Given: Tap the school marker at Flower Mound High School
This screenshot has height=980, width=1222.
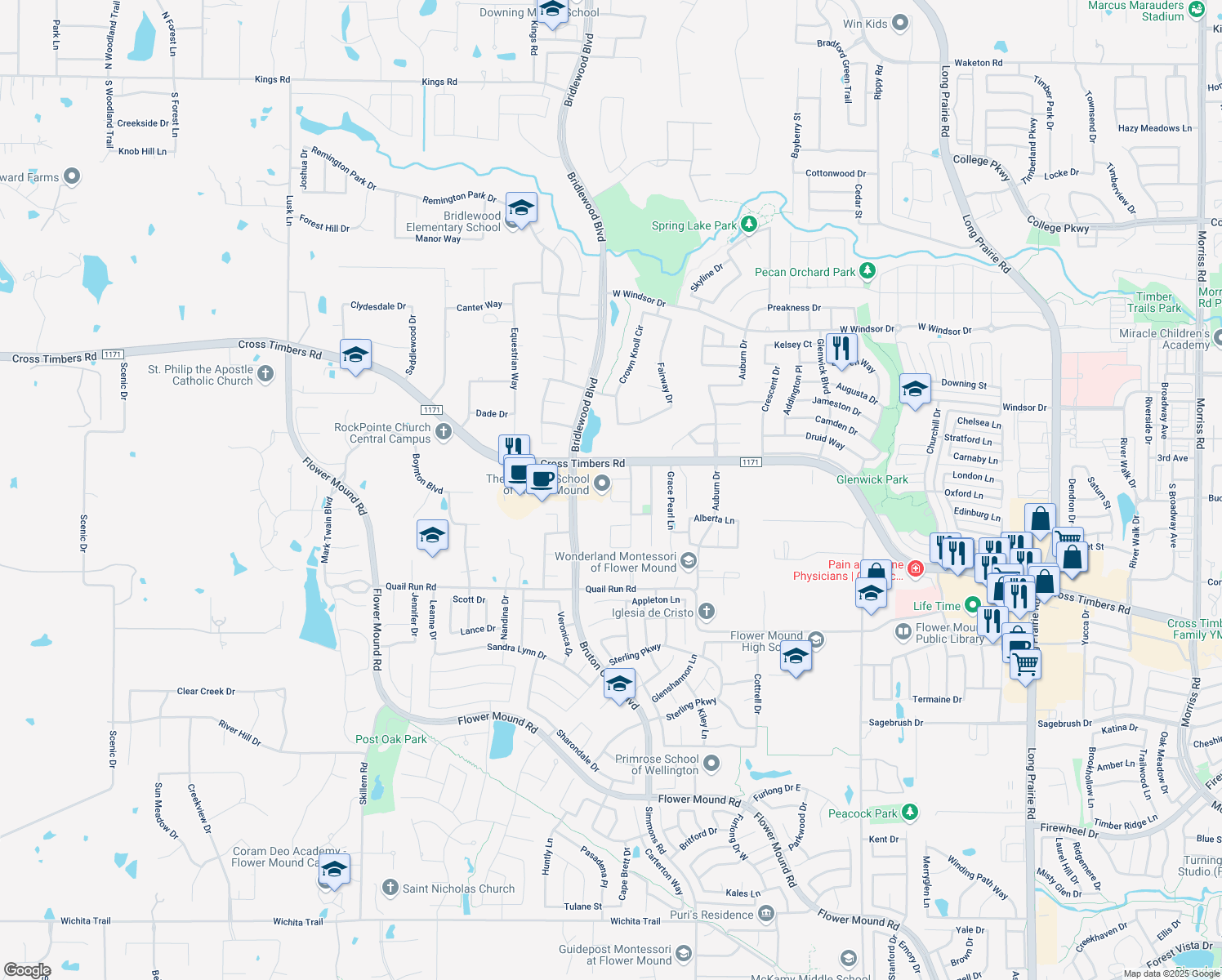Looking at the screenshot, I should coord(796,657).
